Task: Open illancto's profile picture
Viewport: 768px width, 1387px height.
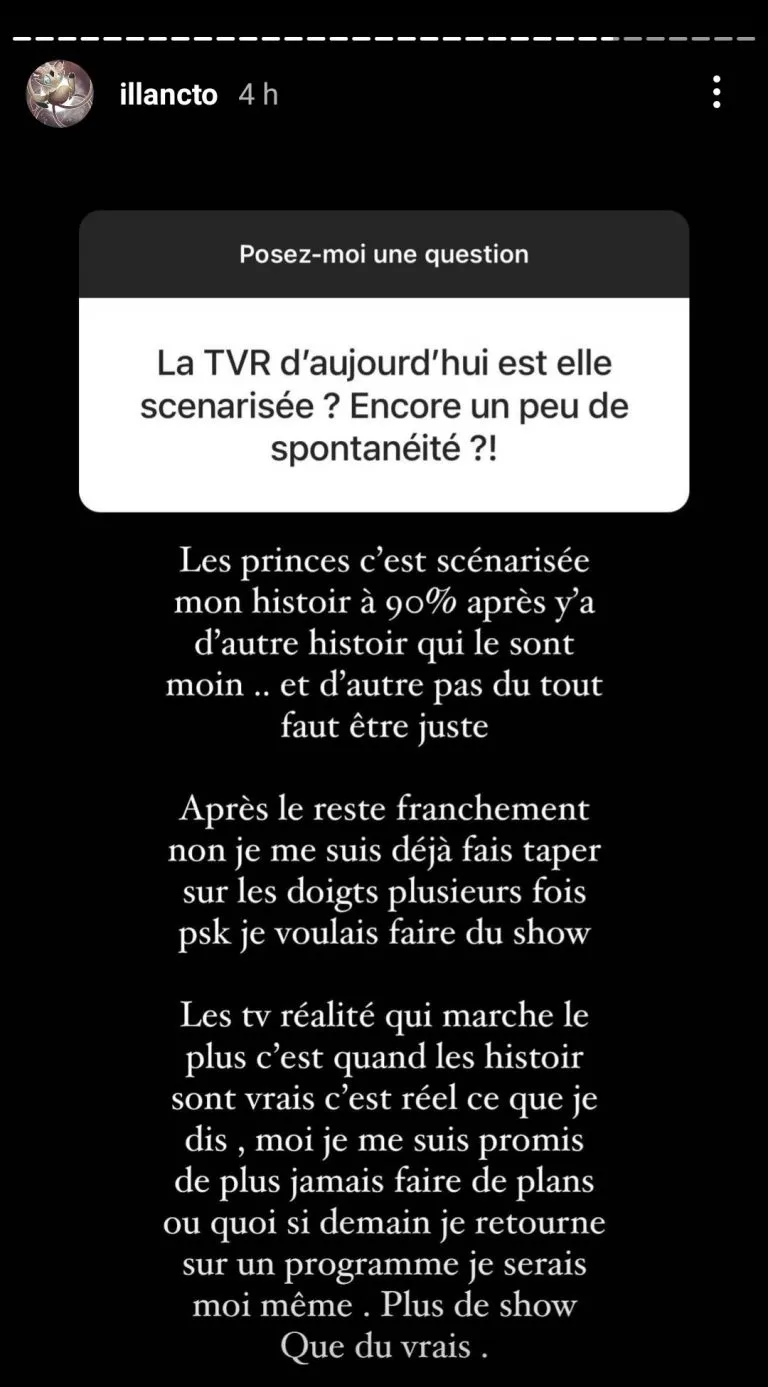Action: (60, 94)
